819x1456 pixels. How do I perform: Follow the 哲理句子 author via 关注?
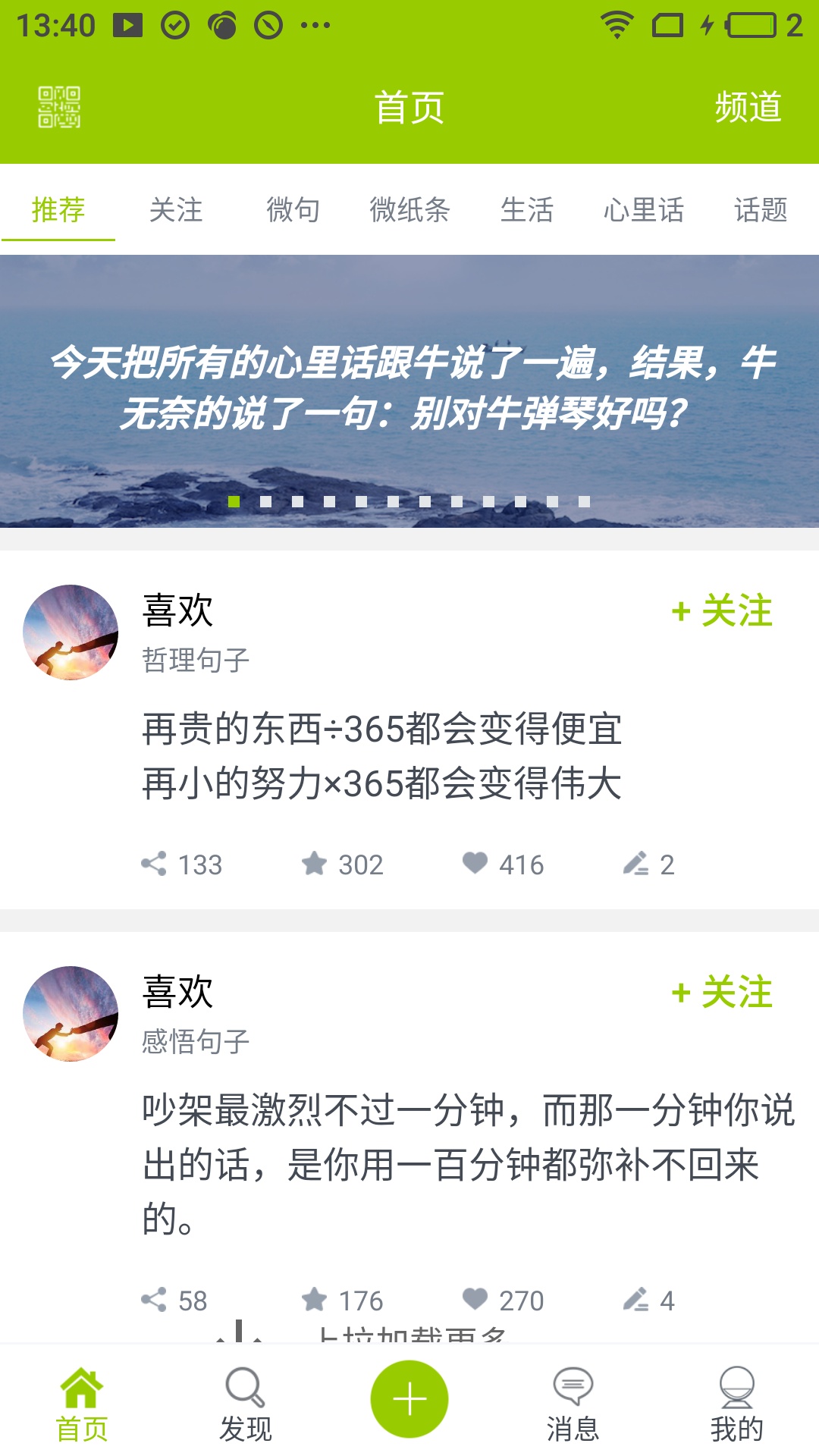(722, 609)
